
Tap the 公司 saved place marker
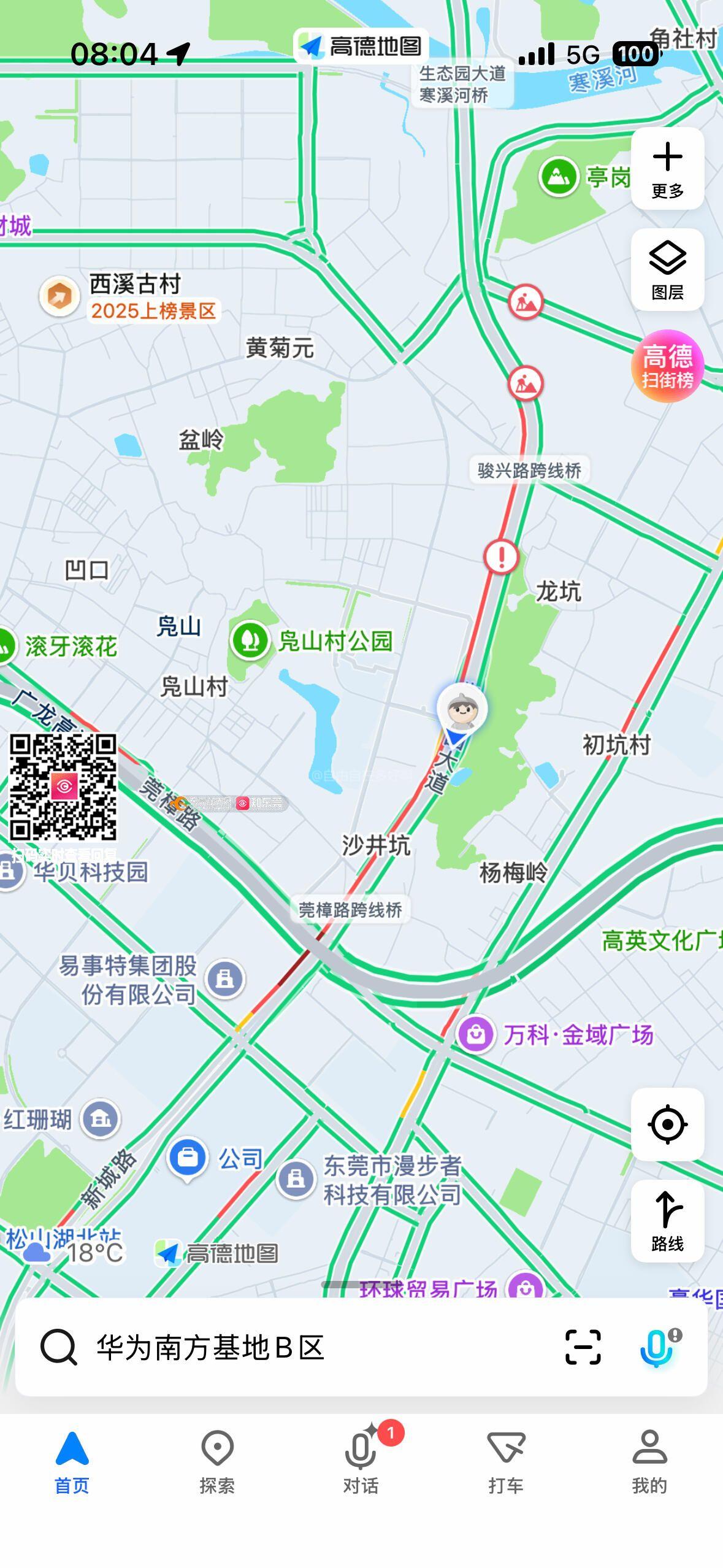click(x=188, y=1158)
